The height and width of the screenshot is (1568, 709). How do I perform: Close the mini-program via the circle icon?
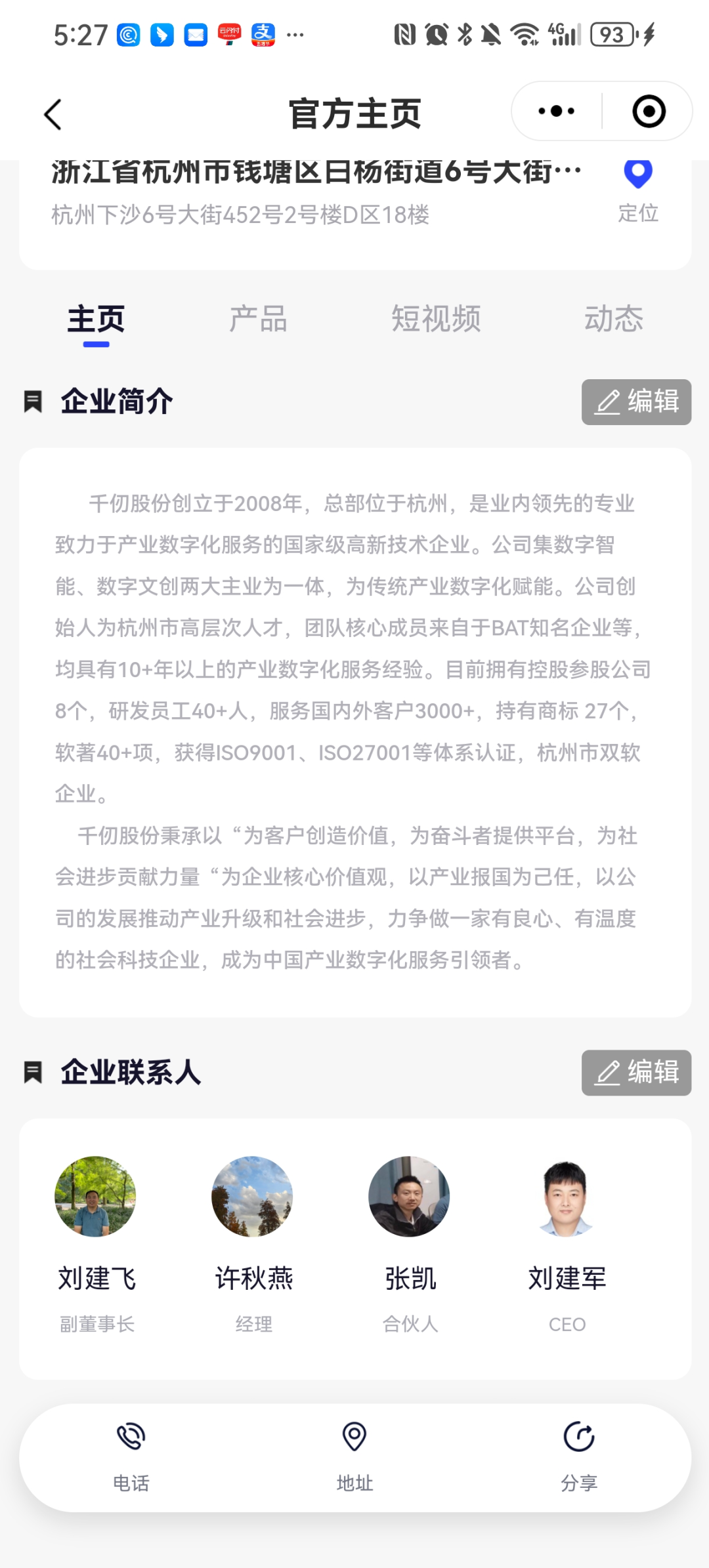[649, 112]
